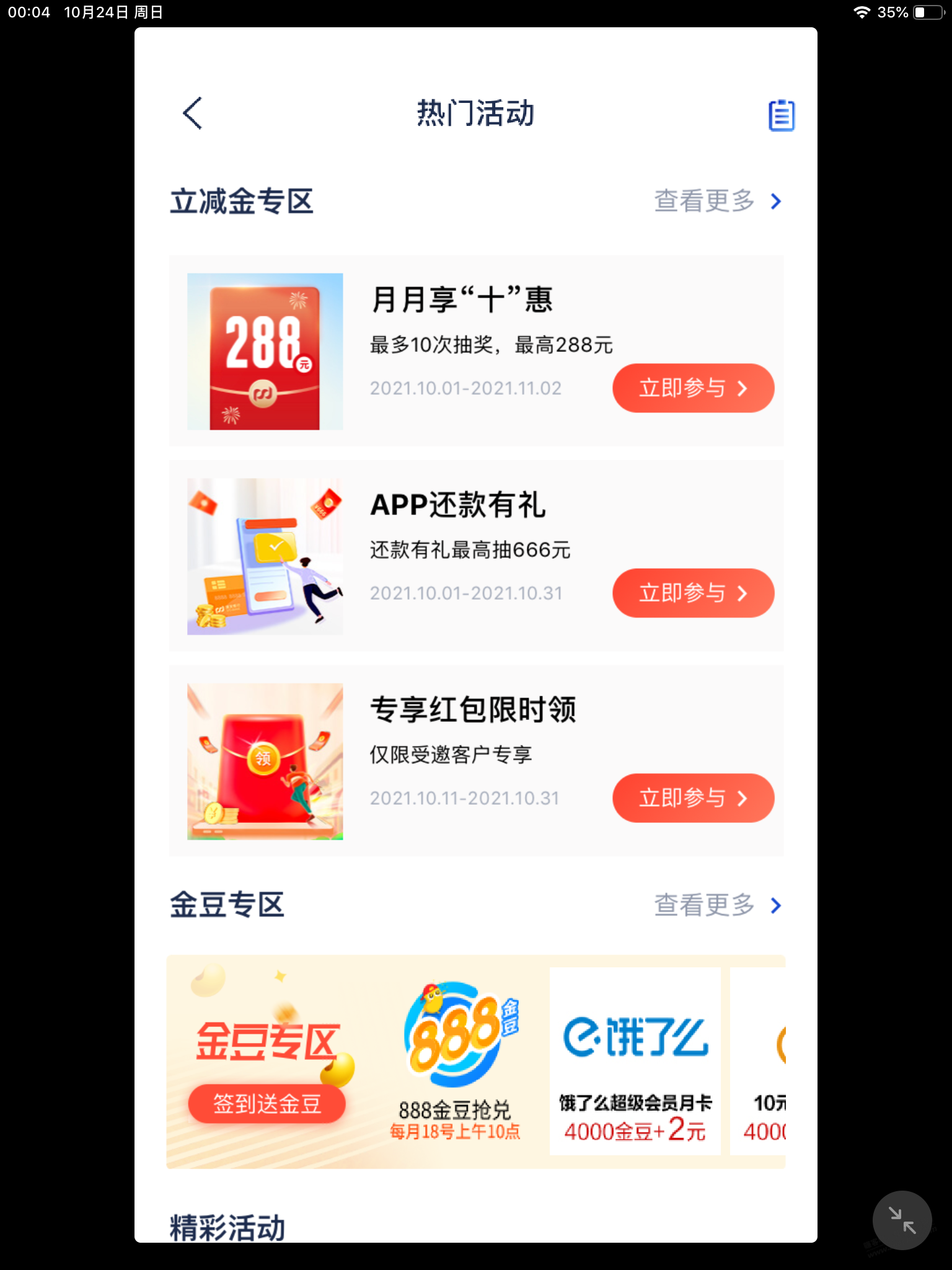View more in 金豆专区
Screen dimensions: 952x1270
(718, 905)
